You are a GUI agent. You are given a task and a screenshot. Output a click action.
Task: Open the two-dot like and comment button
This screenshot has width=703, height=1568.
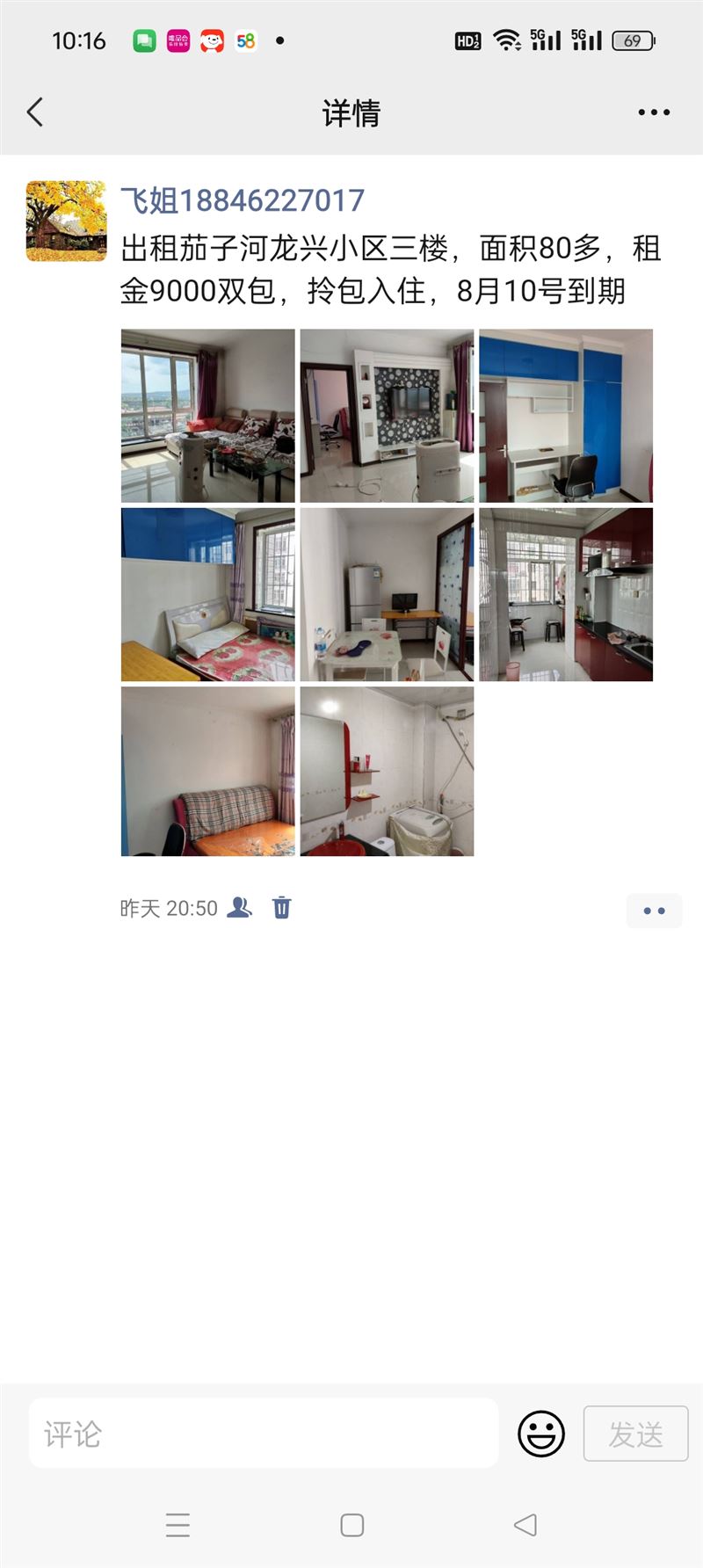(654, 911)
